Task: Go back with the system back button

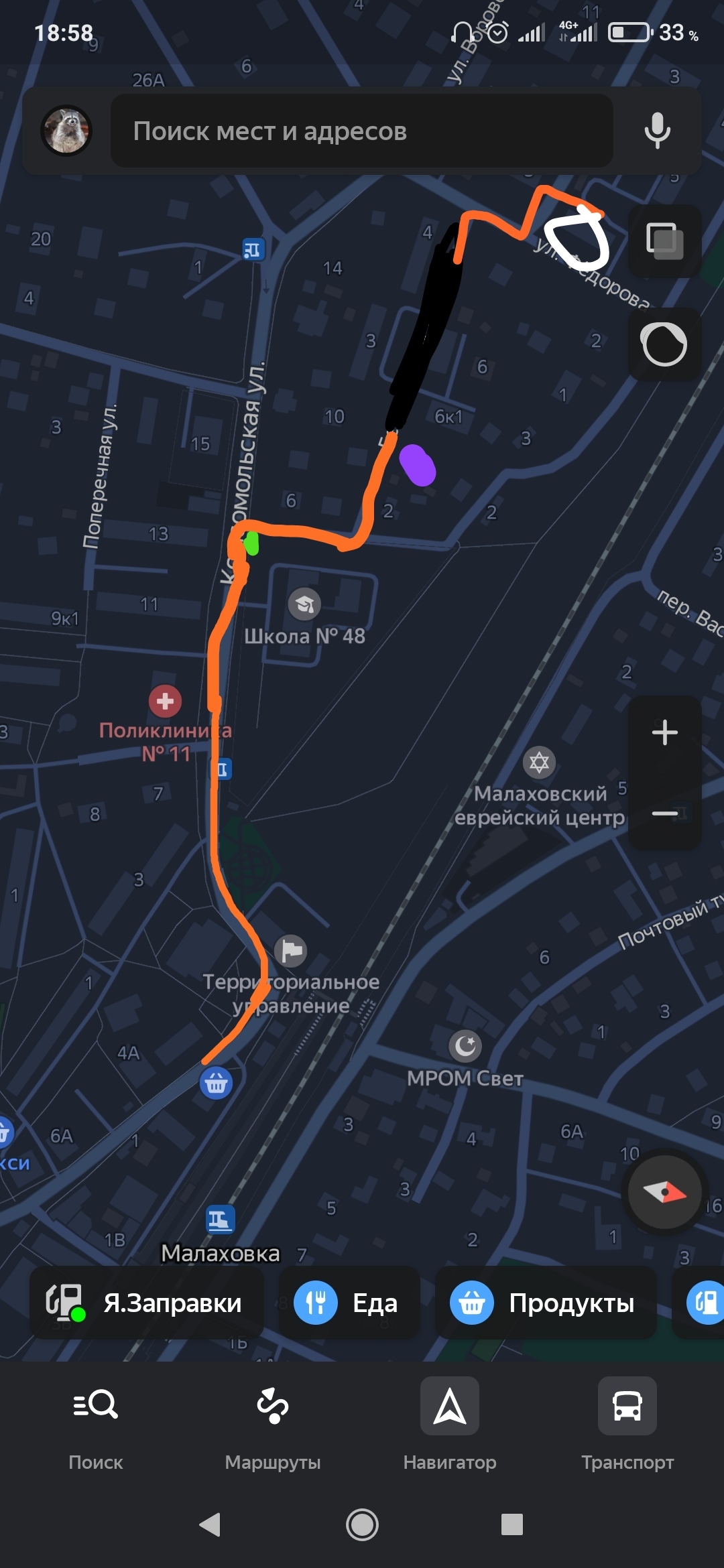Action: [210, 1524]
